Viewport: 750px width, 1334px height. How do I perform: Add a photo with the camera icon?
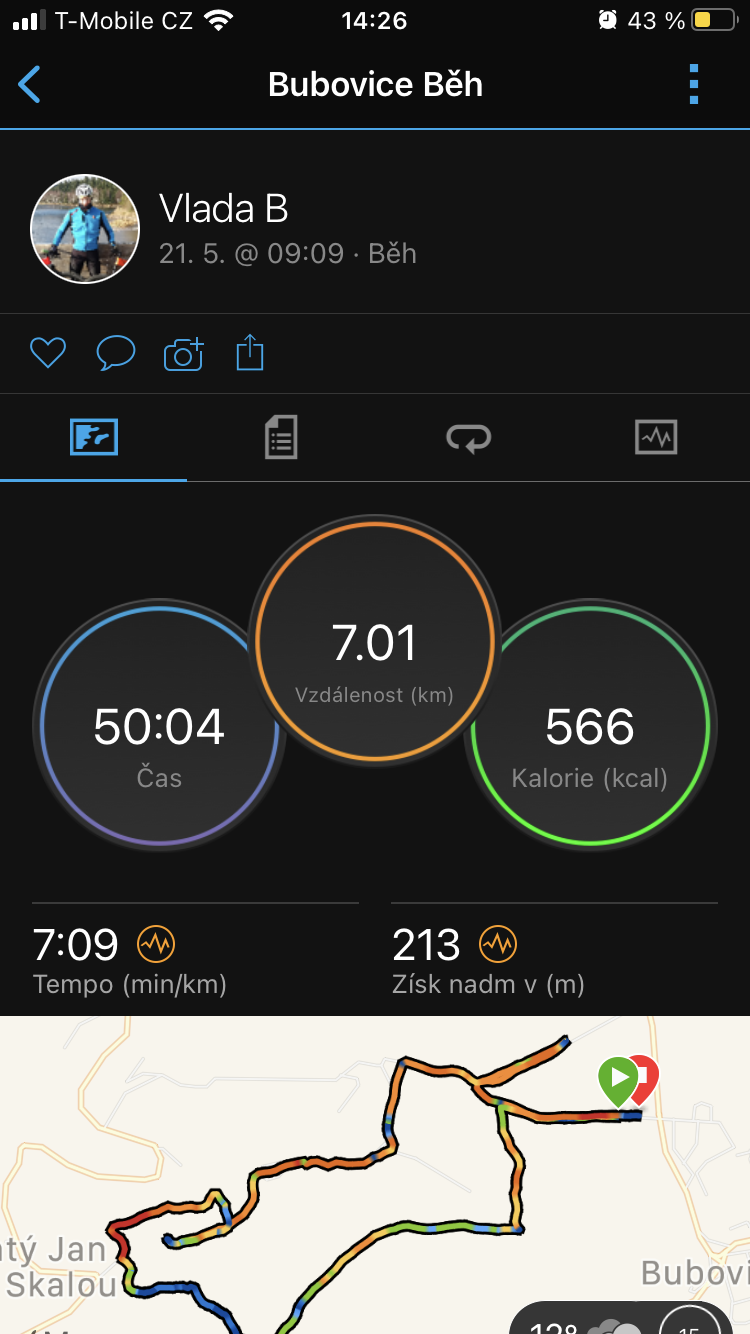(x=183, y=353)
